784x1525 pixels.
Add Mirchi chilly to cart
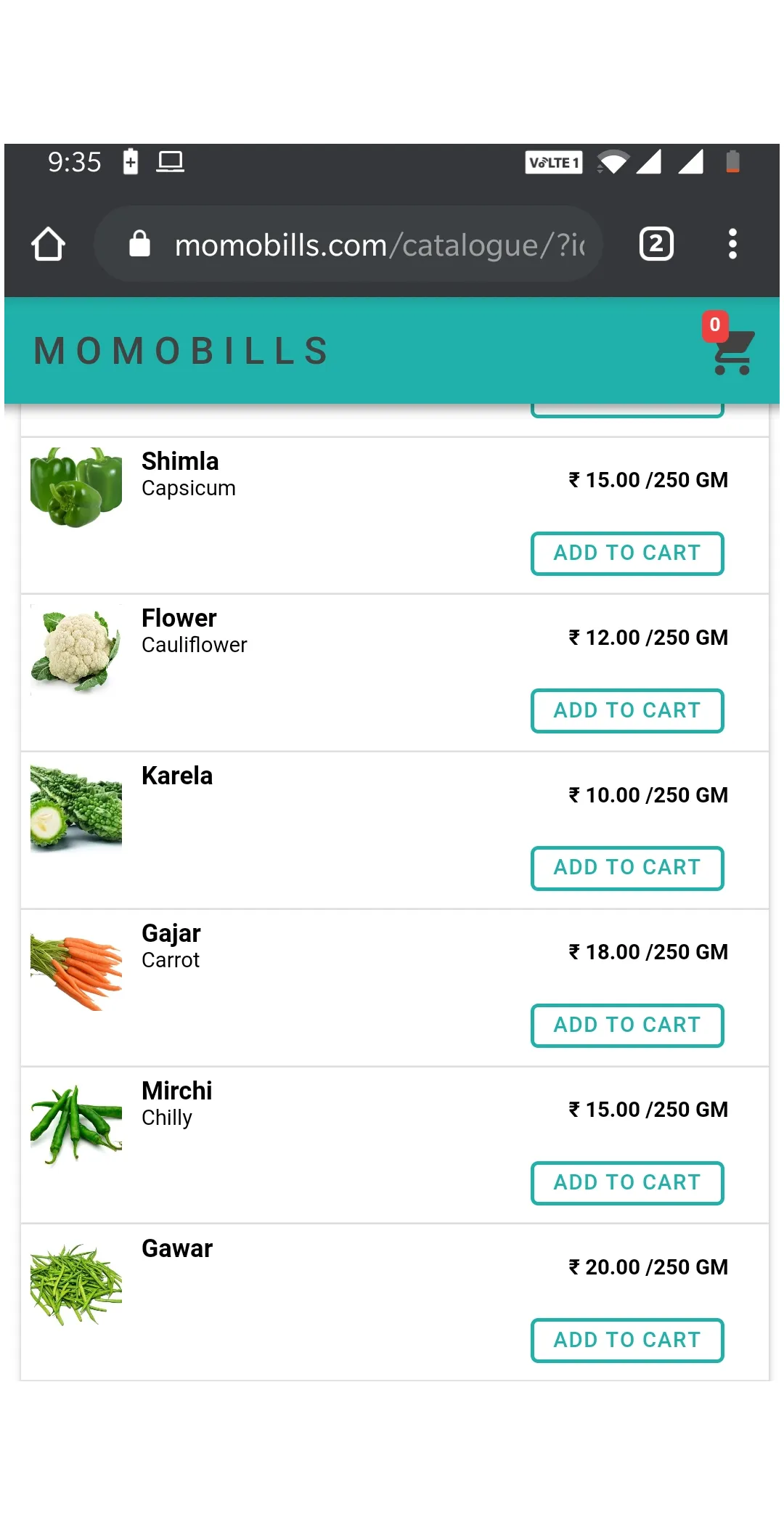click(x=626, y=1182)
